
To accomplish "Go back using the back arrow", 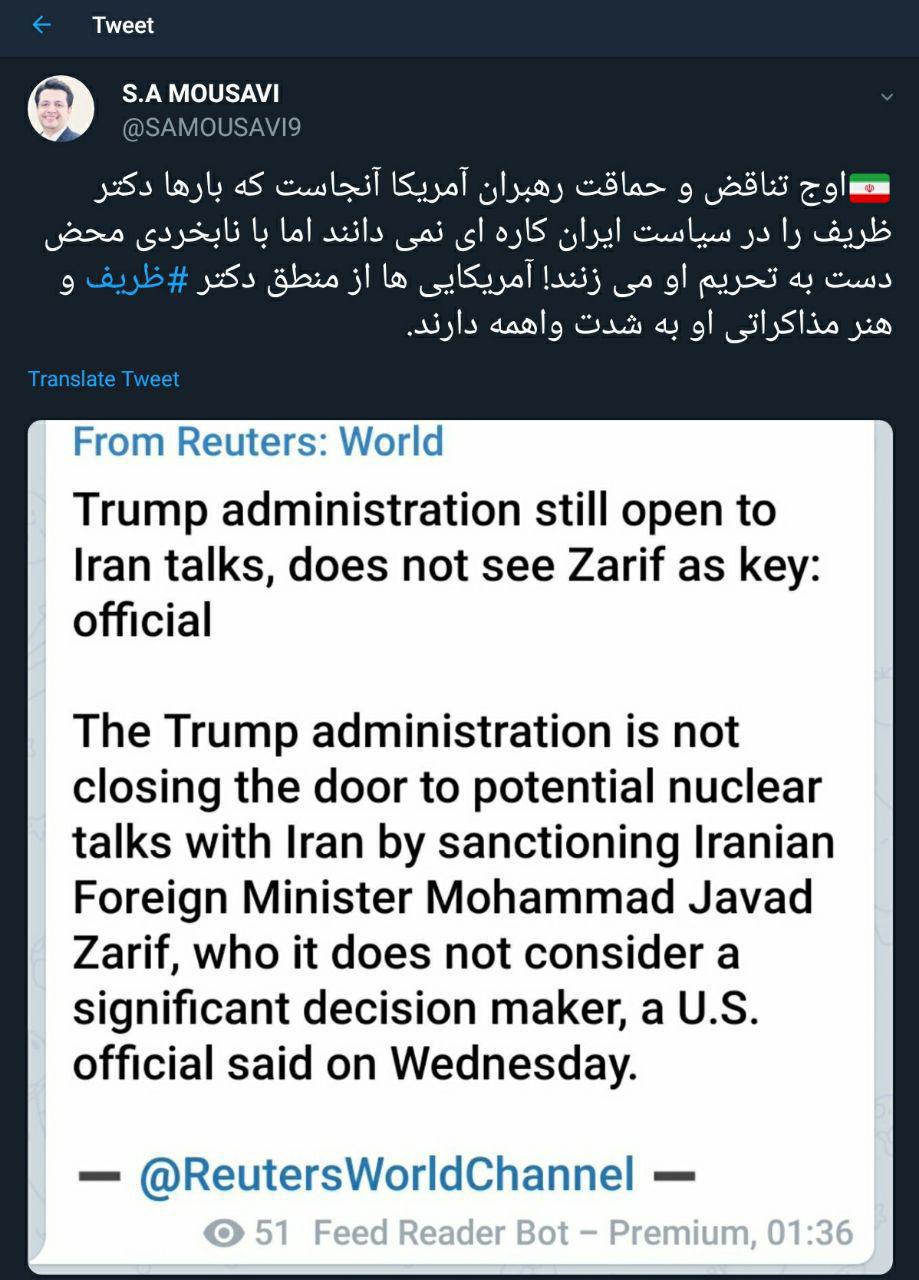I will 41,26.
